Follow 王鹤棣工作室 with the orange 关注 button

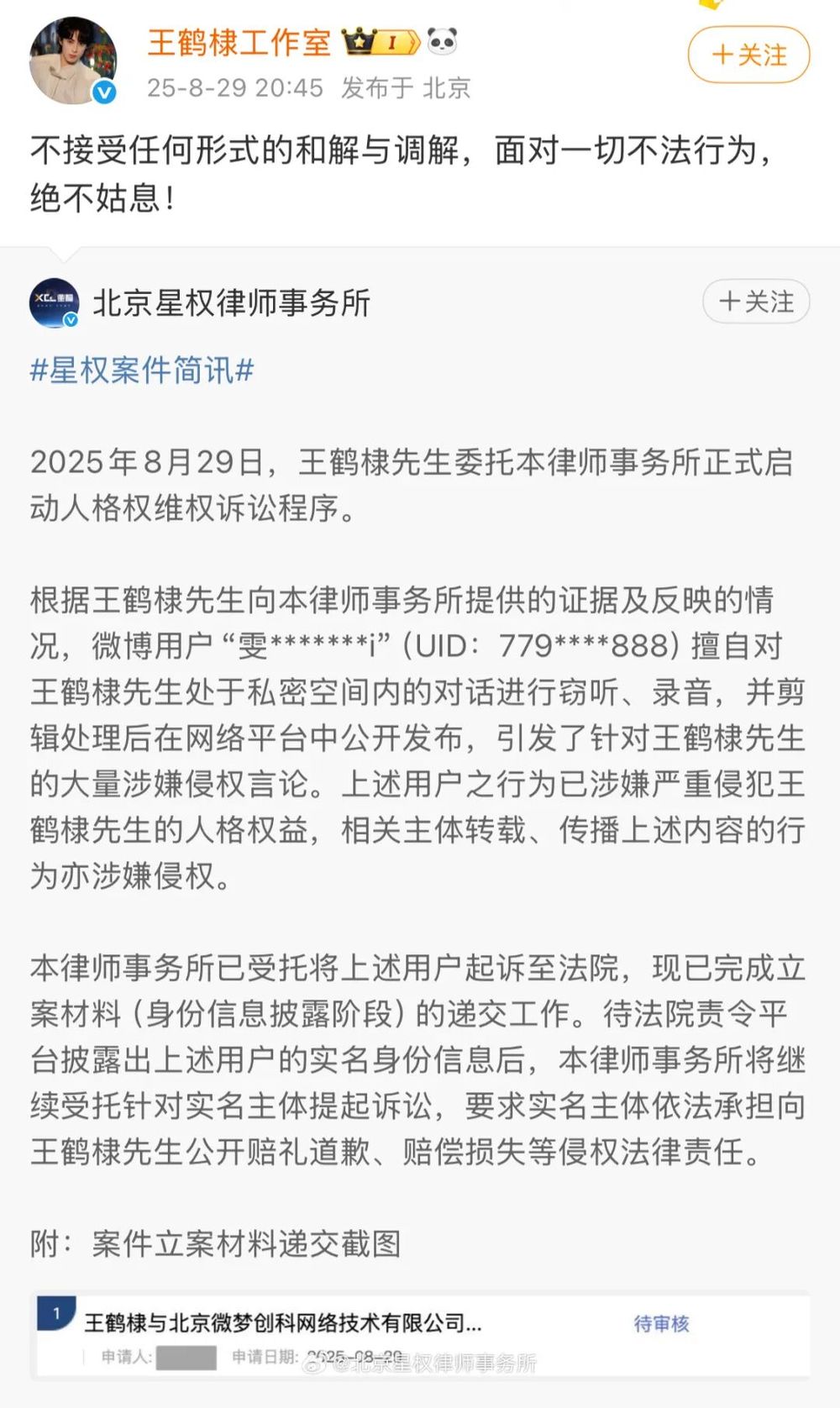click(748, 55)
